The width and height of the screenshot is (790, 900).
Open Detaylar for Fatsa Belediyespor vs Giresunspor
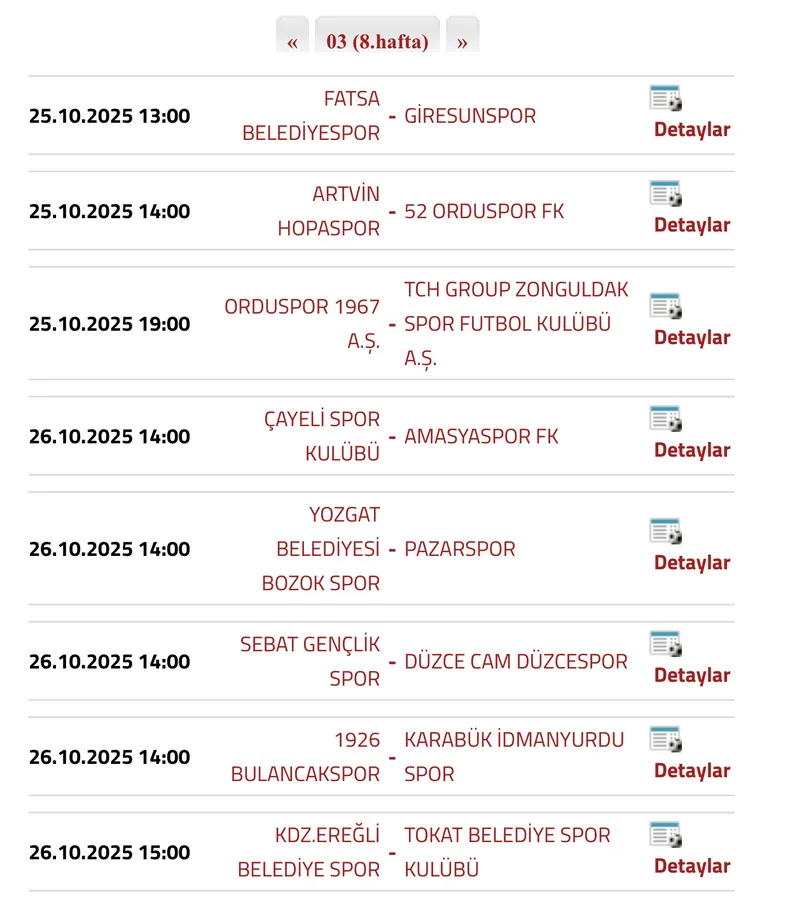(691, 129)
